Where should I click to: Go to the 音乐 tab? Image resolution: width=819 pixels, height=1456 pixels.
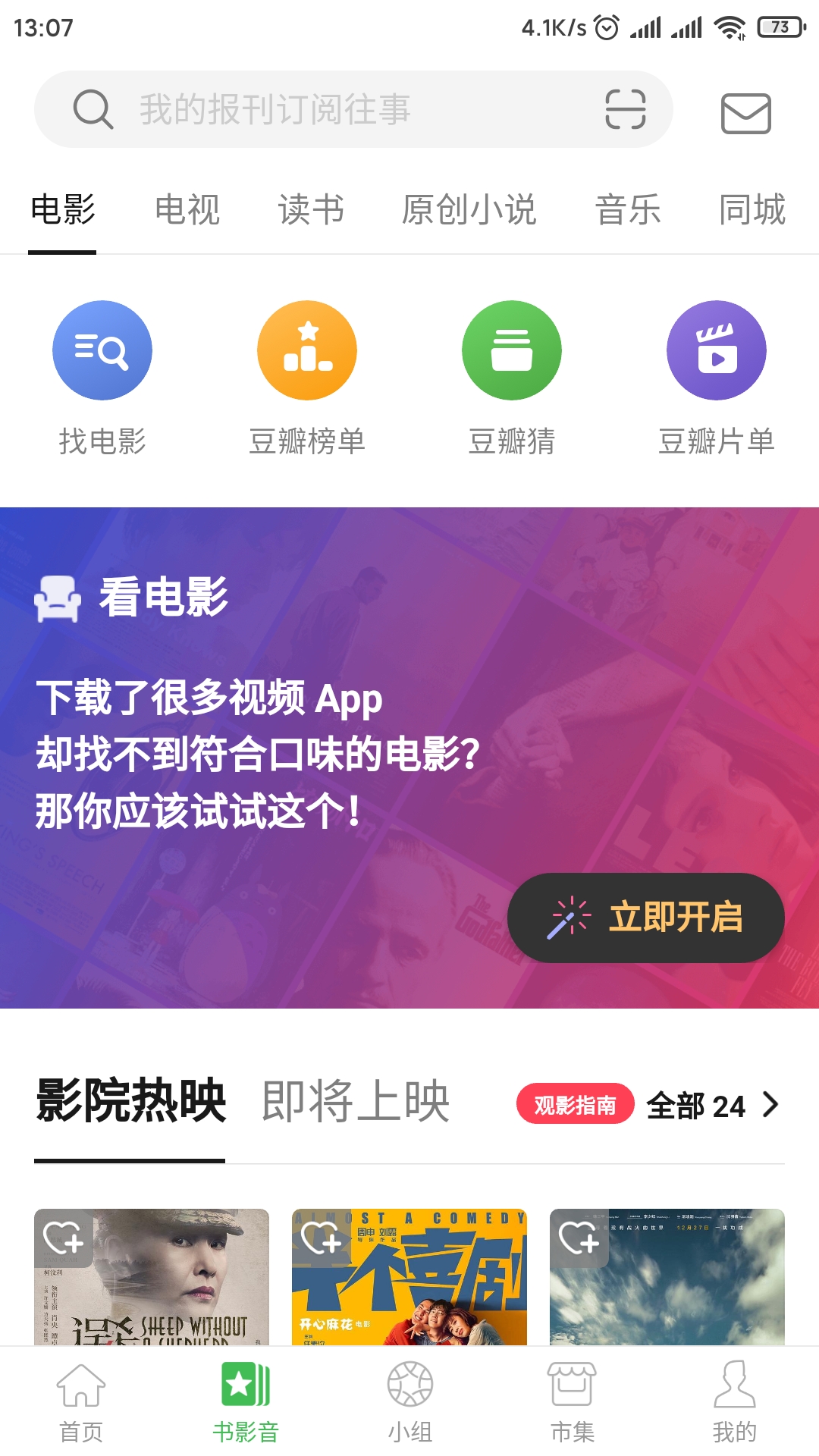point(628,210)
